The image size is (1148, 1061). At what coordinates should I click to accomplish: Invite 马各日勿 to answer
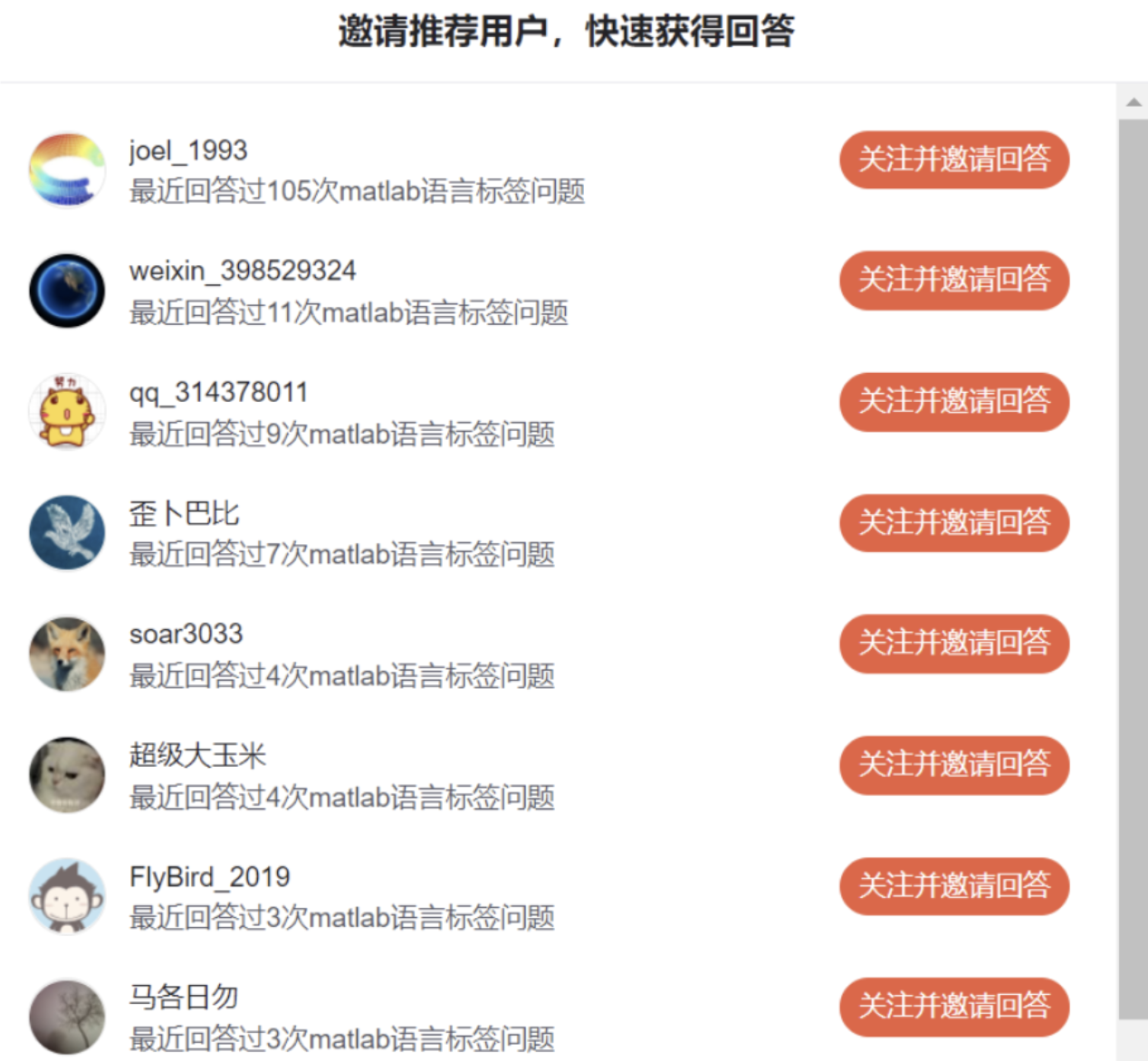pyautogui.click(x=954, y=1006)
